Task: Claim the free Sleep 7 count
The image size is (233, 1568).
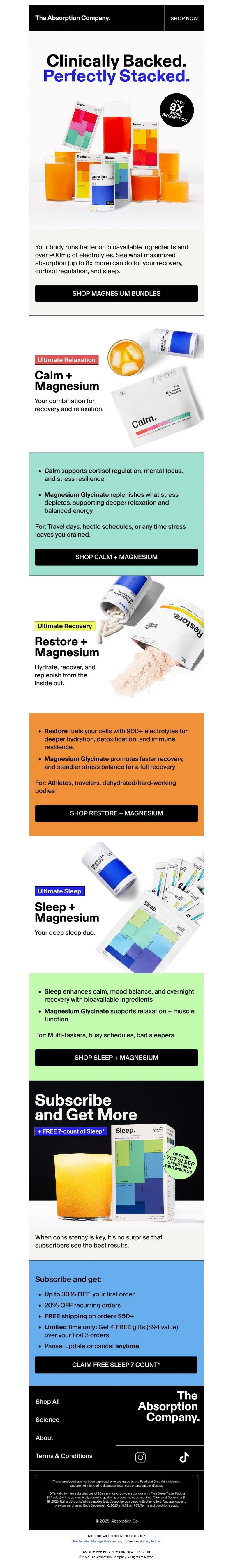Action: point(116,1365)
